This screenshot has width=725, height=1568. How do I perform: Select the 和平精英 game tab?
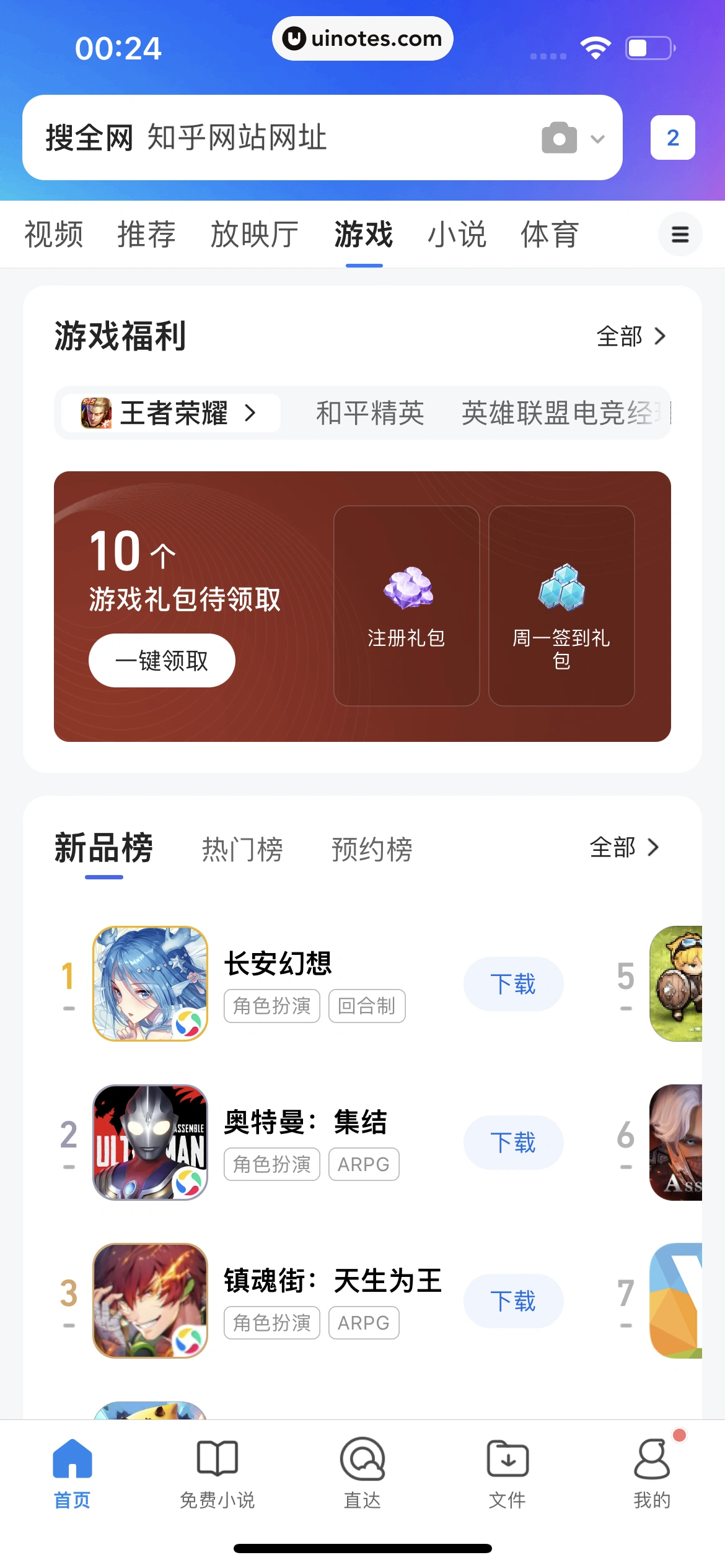(370, 413)
